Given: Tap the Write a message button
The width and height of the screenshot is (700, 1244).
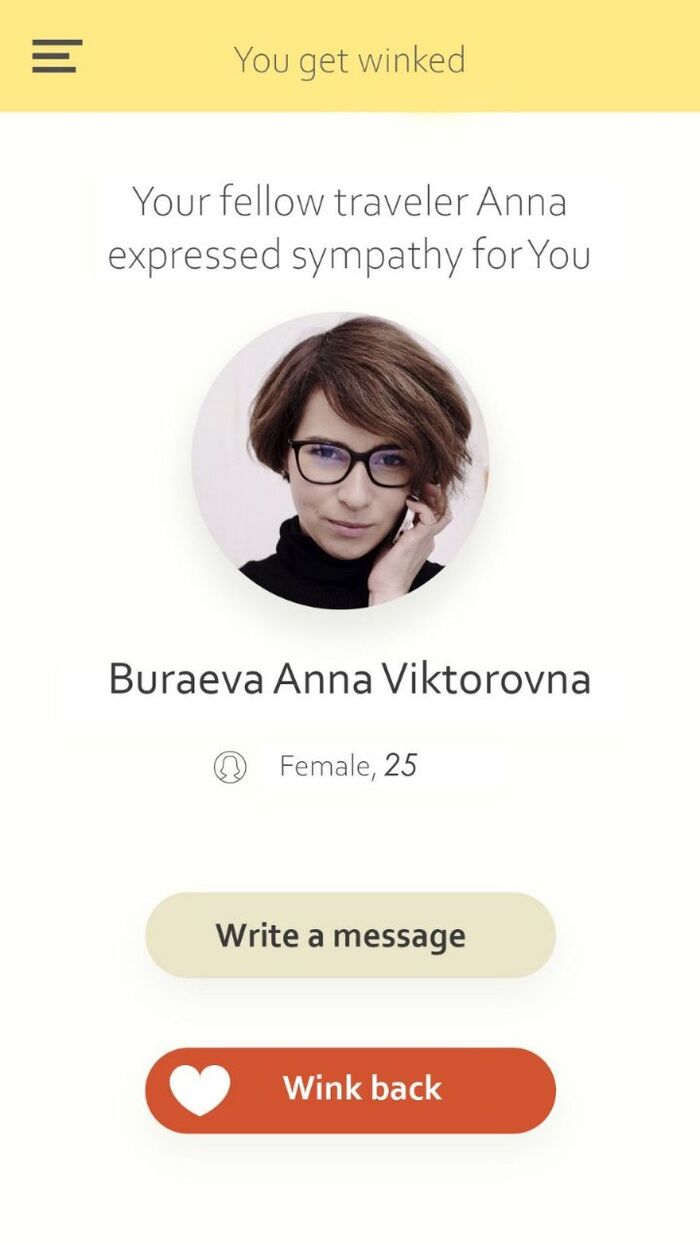Looking at the screenshot, I should click(350, 936).
